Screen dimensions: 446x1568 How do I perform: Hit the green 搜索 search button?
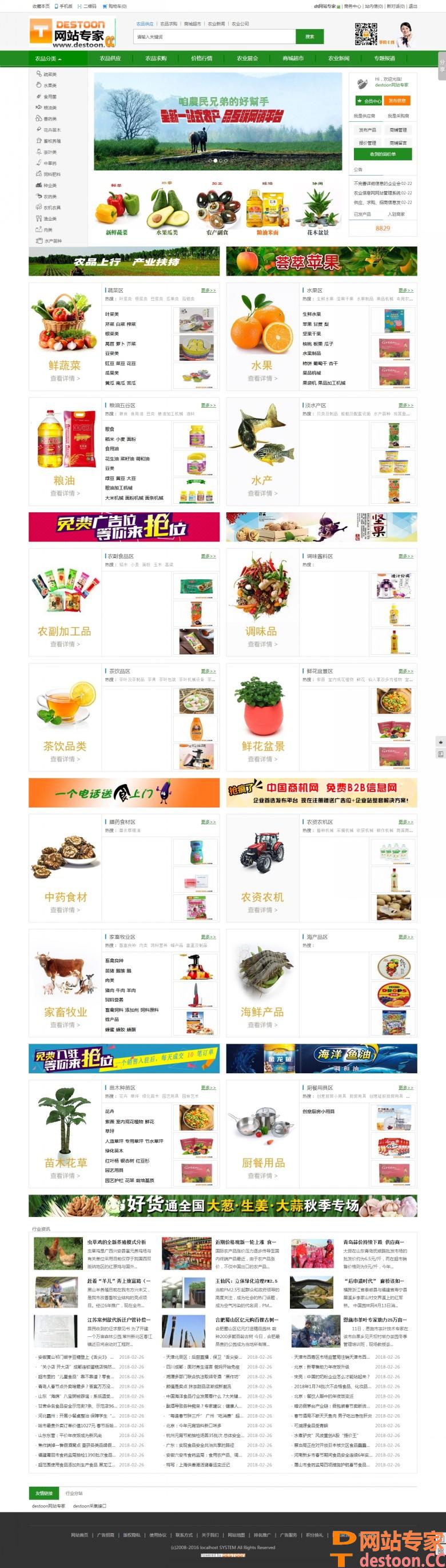309,37
